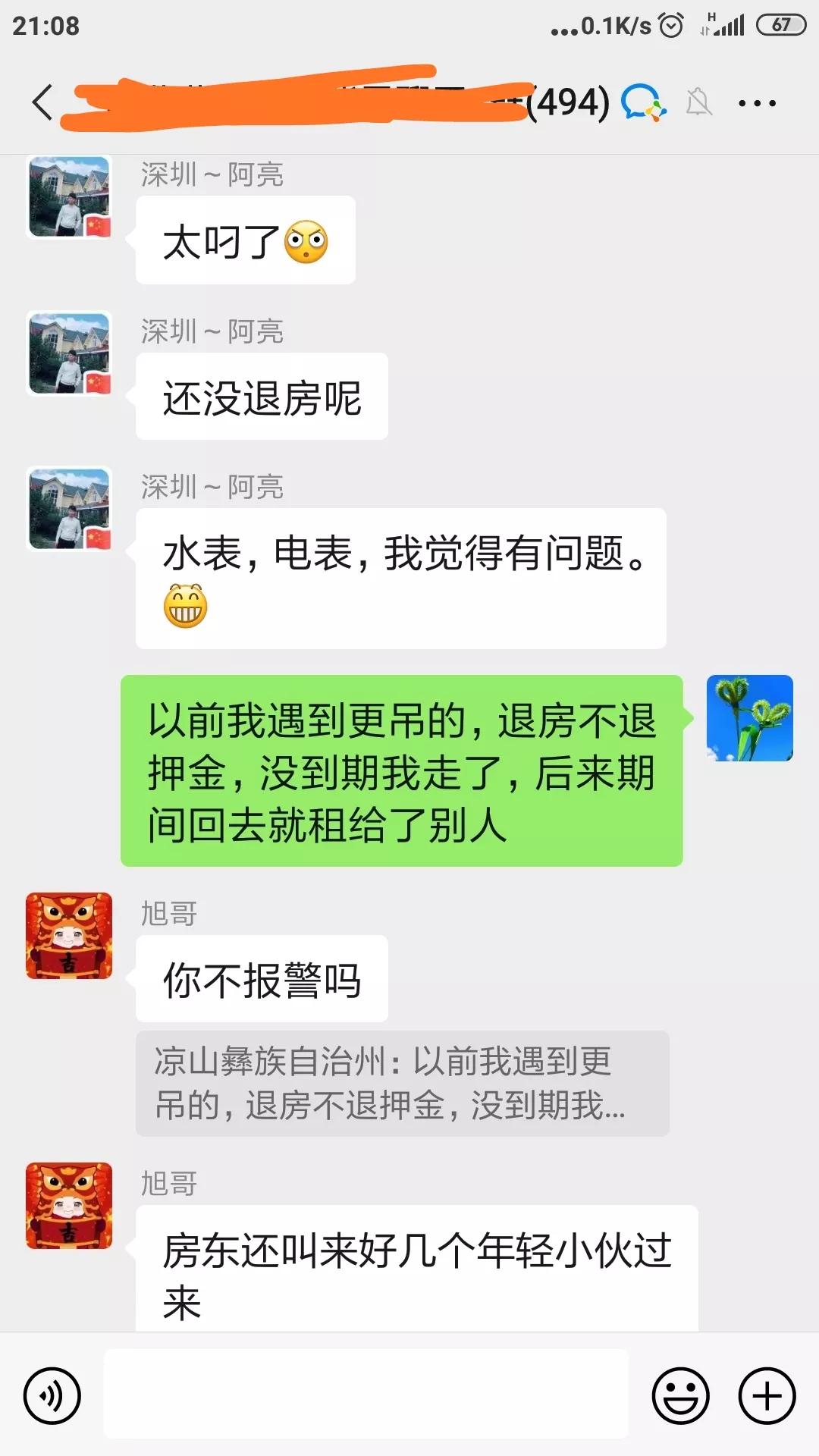Tap the group title showing 494 members
This screenshot has width=819, height=1456.
pyautogui.click(x=565, y=102)
